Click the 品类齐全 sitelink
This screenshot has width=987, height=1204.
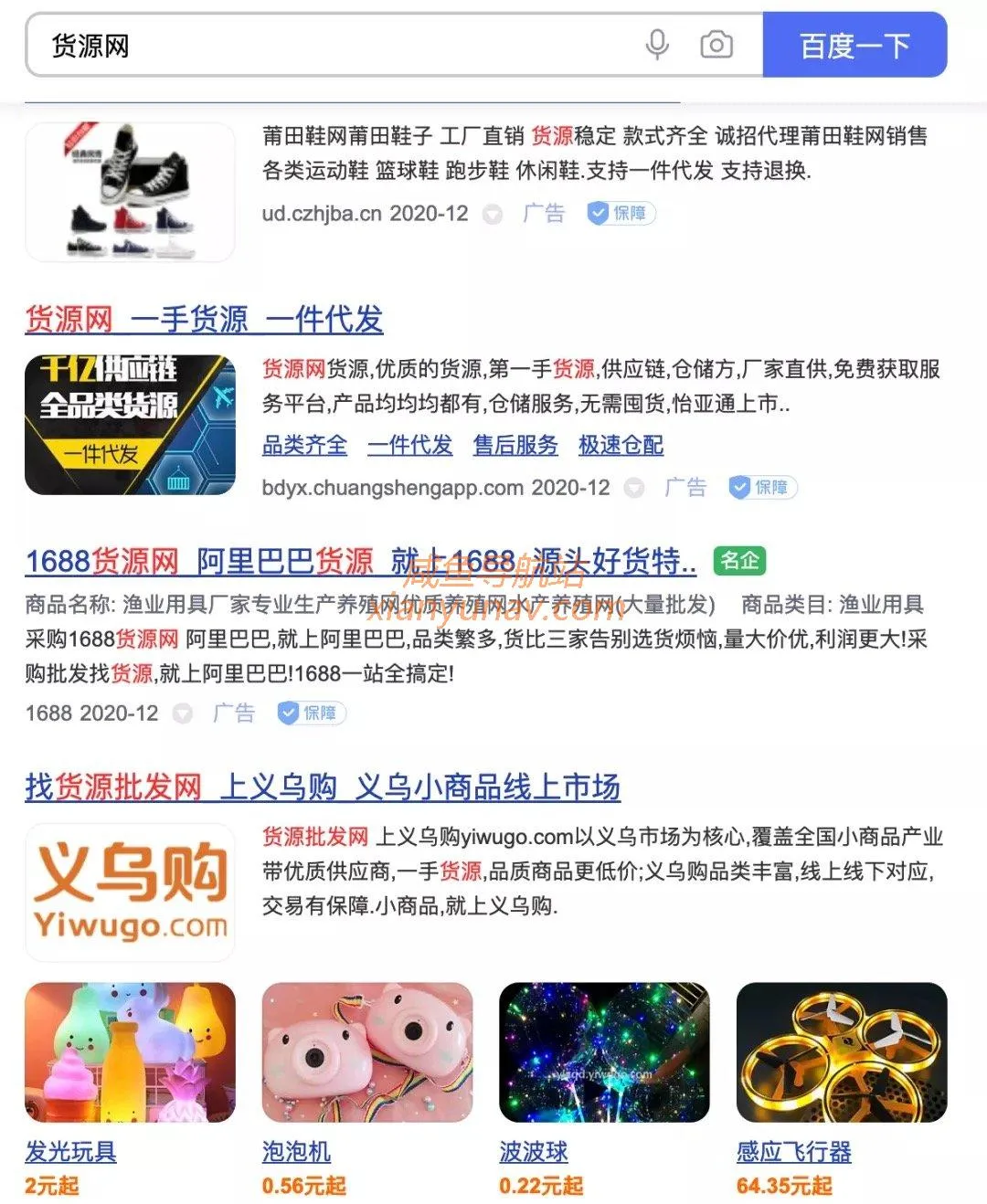click(x=305, y=446)
